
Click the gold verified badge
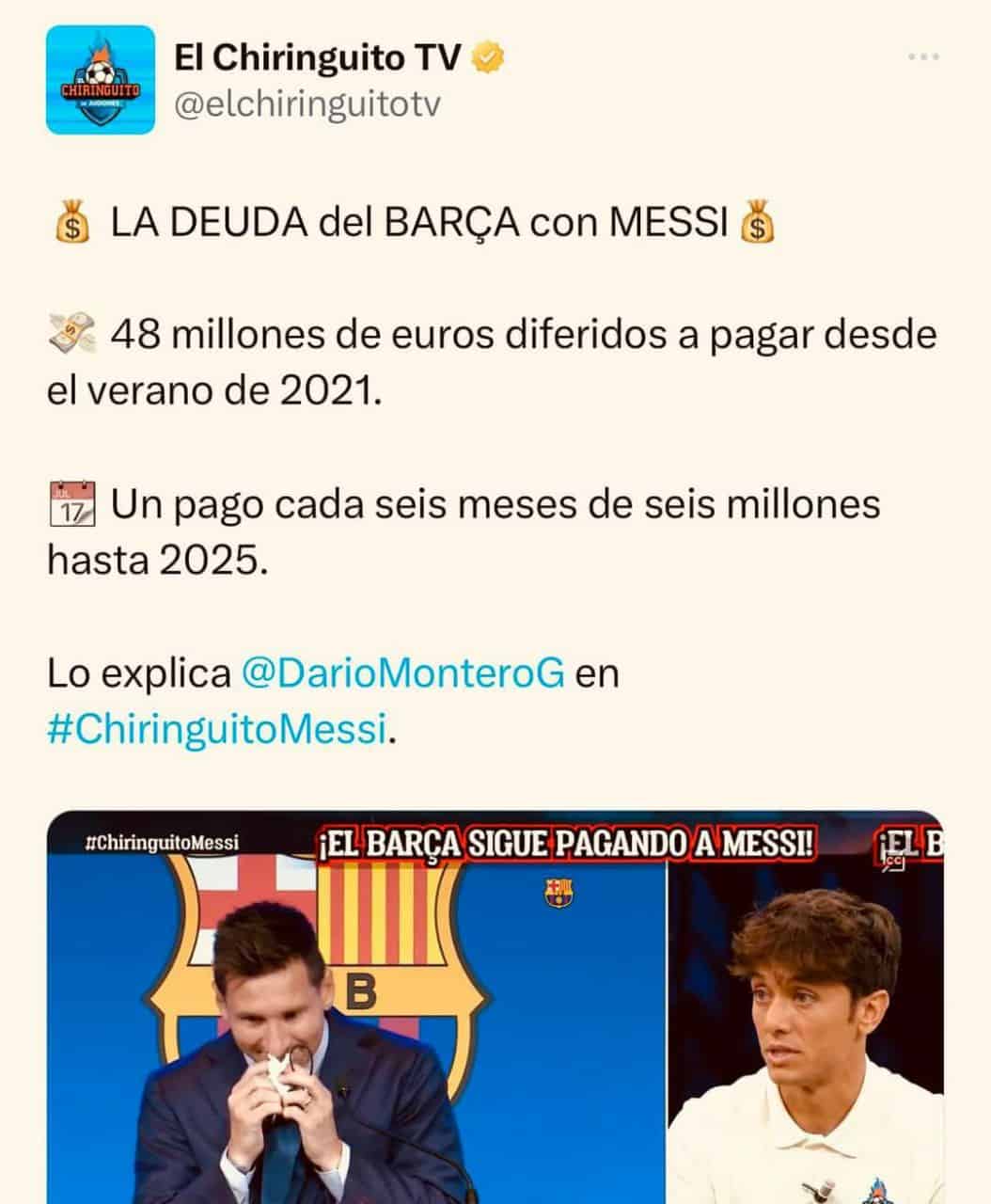(487, 56)
